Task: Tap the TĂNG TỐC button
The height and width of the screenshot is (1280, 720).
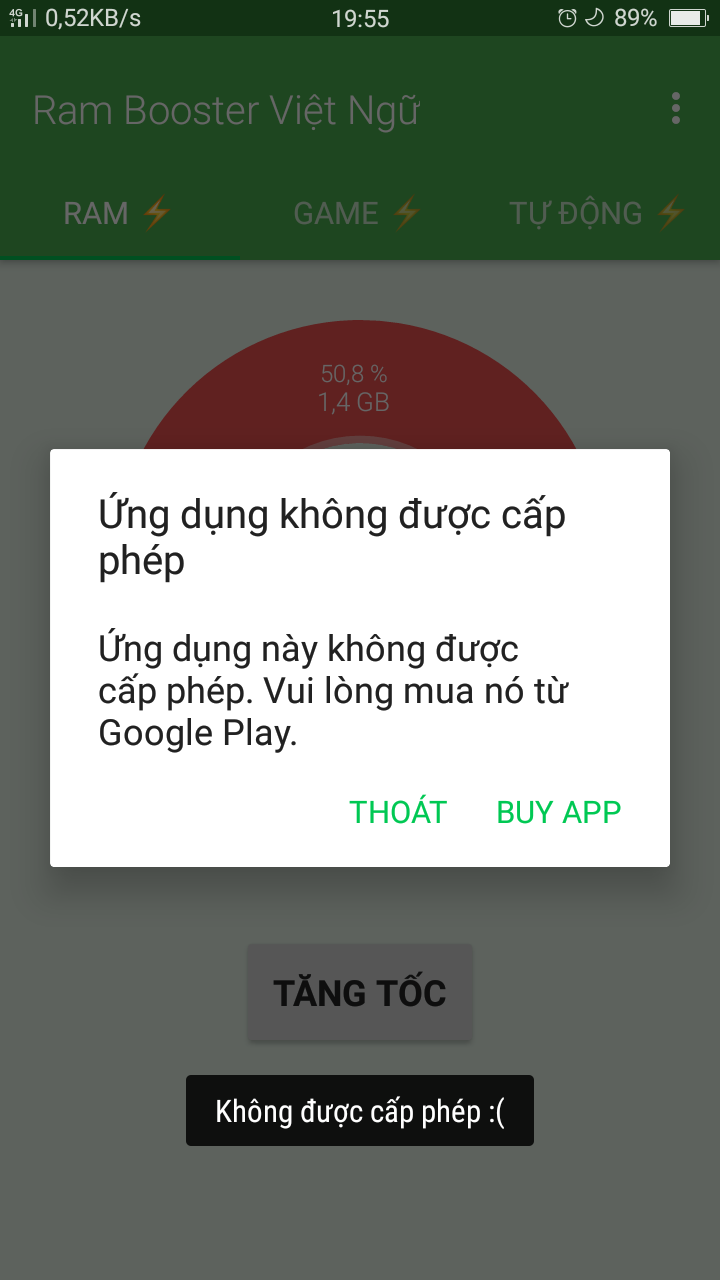Action: [x=360, y=993]
